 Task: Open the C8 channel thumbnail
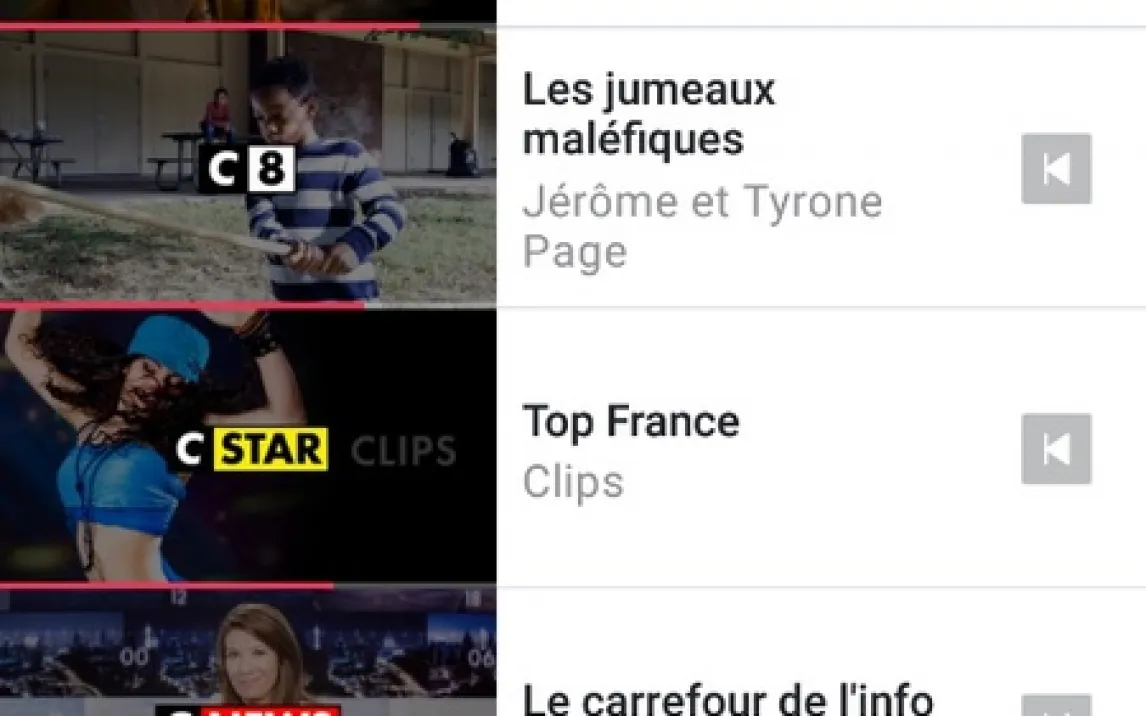247,167
